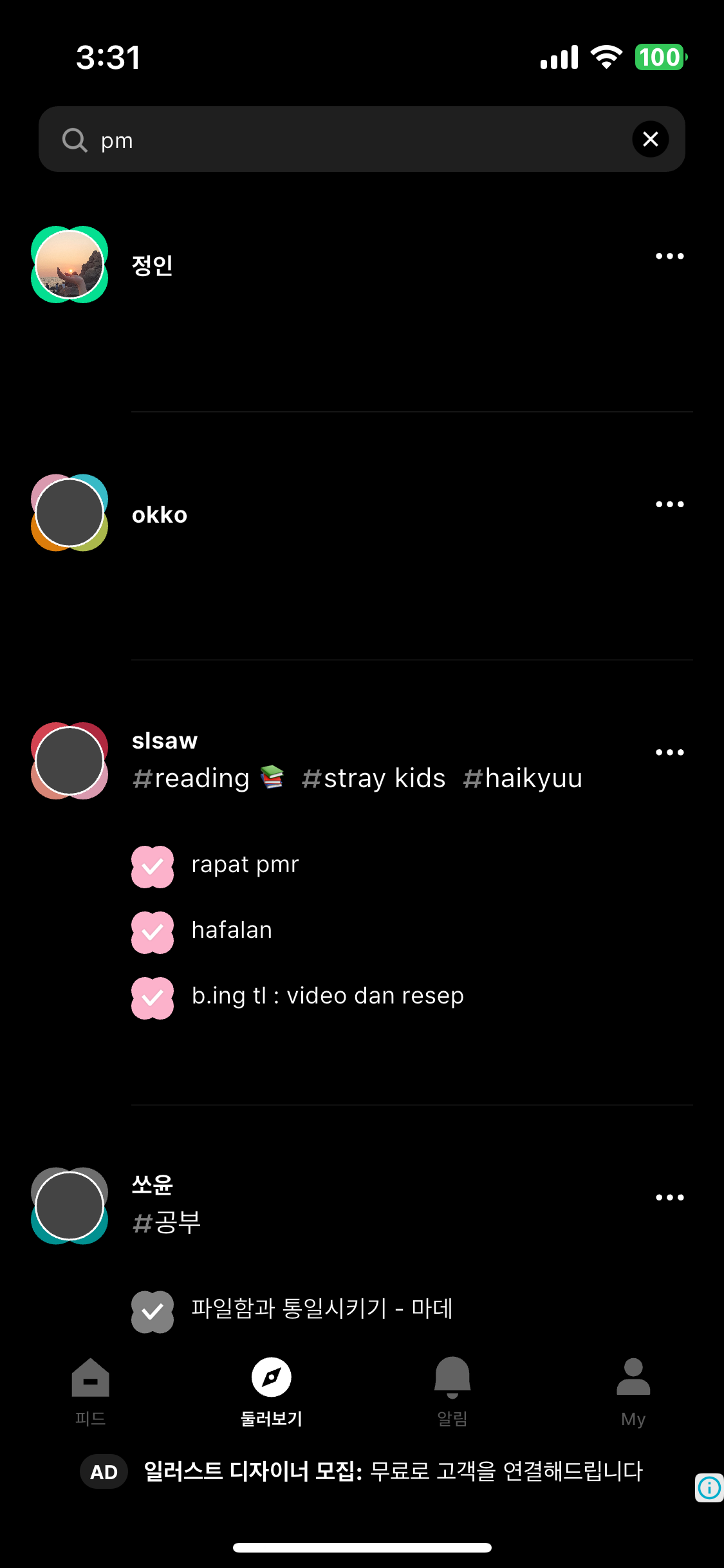This screenshot has width=724, height=1568.
Task: Open 쏘윤's profile avatar
Action: (70, 1206)
